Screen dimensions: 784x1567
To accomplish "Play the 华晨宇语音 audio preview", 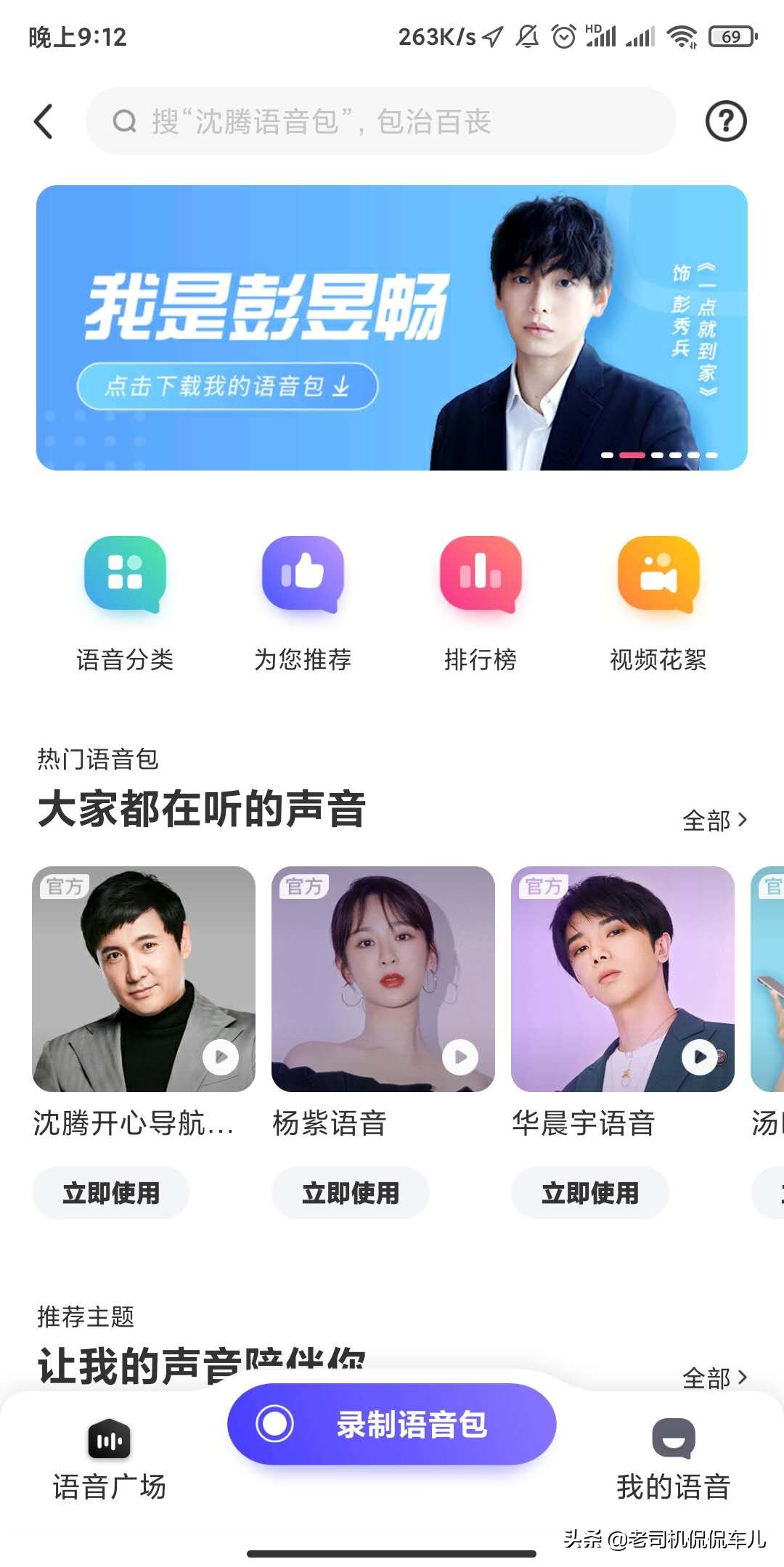I will [699, 1058].
